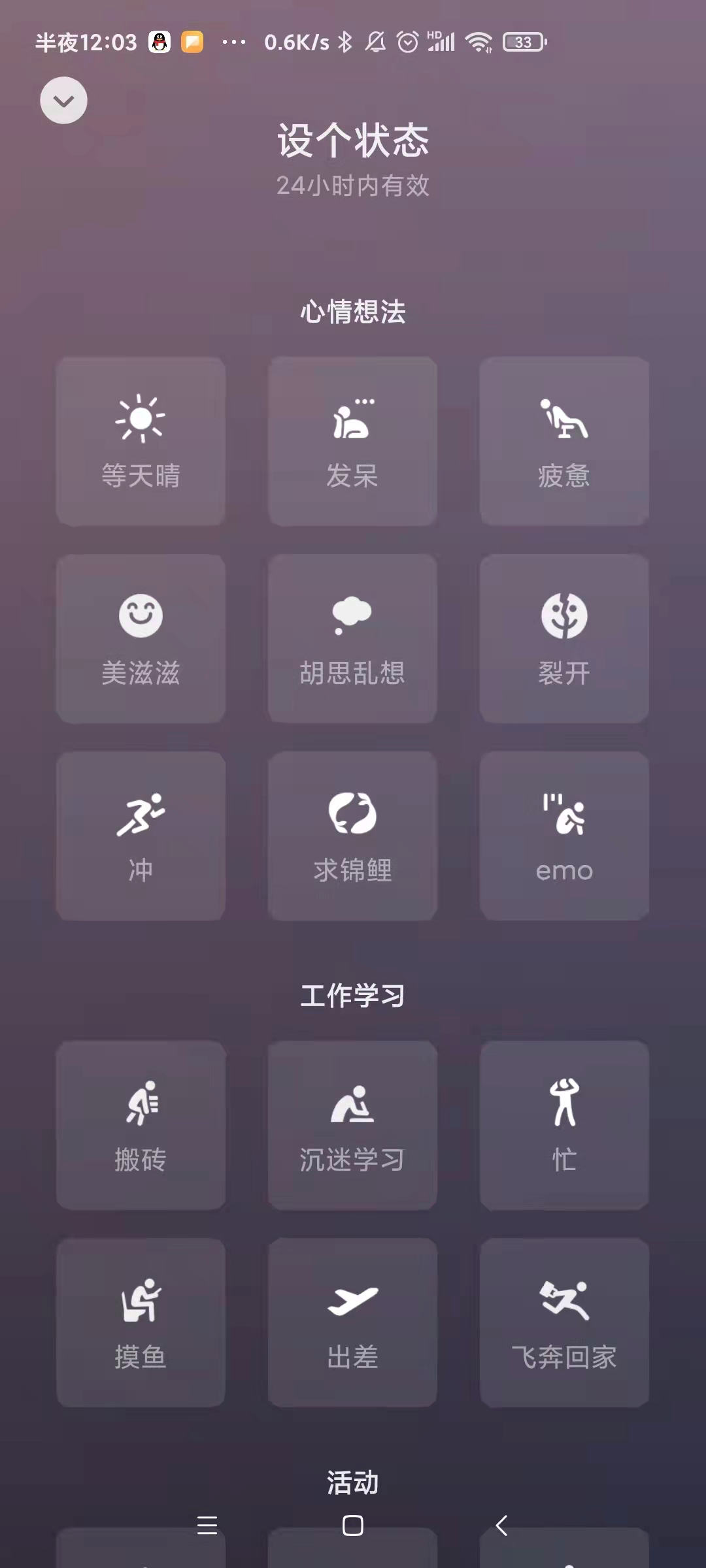Select 胡思乱想 as your status
The height and width of the screenshot is (1568, 706).
352,638
